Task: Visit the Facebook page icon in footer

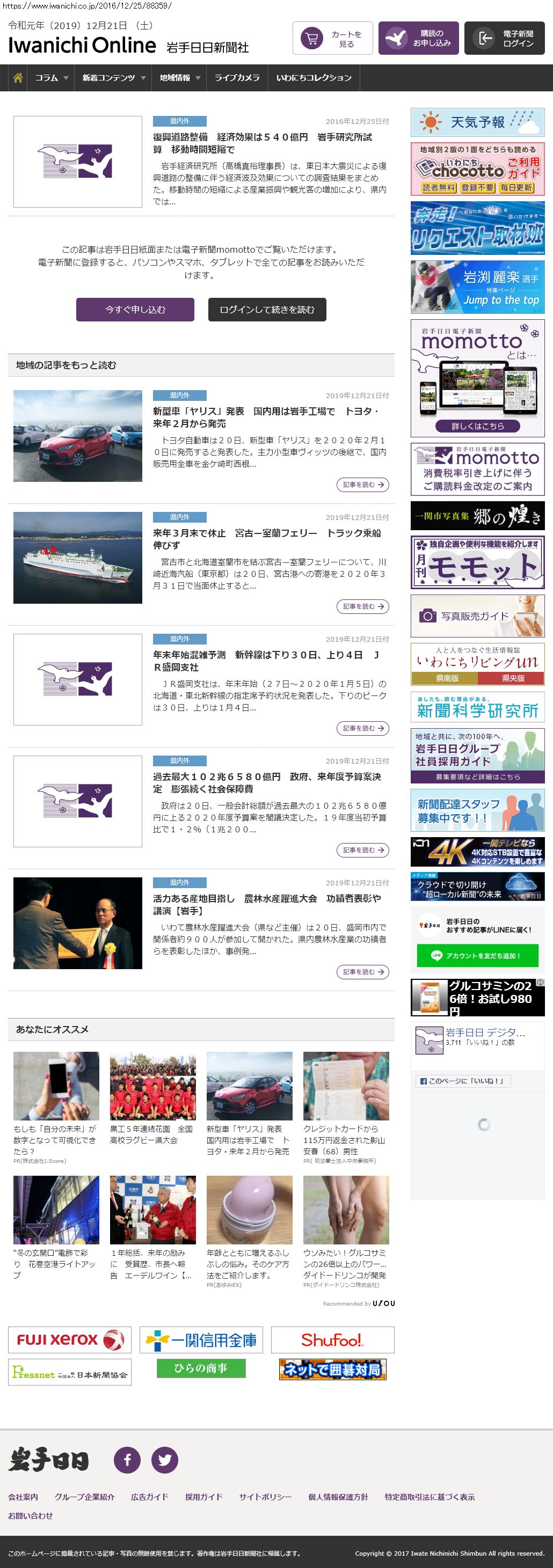Action: [127, 1460]
